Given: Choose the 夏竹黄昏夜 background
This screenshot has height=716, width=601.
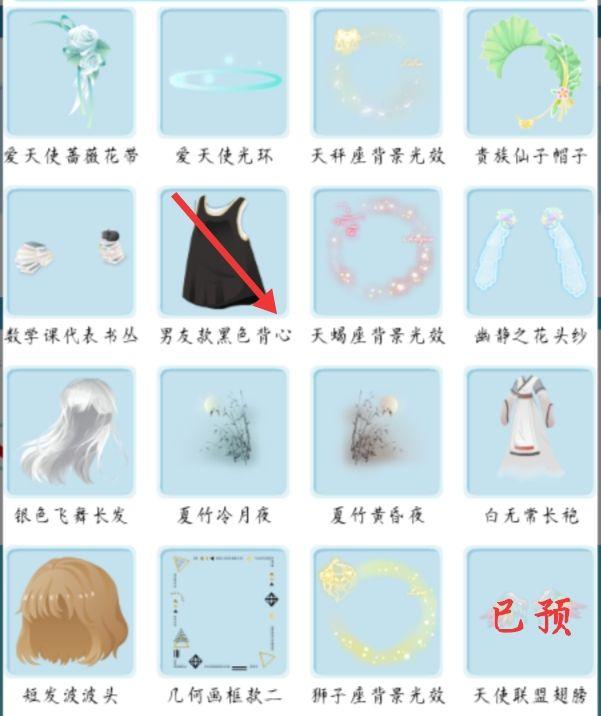Looking at the screenshot, I should tap(377, 432).
